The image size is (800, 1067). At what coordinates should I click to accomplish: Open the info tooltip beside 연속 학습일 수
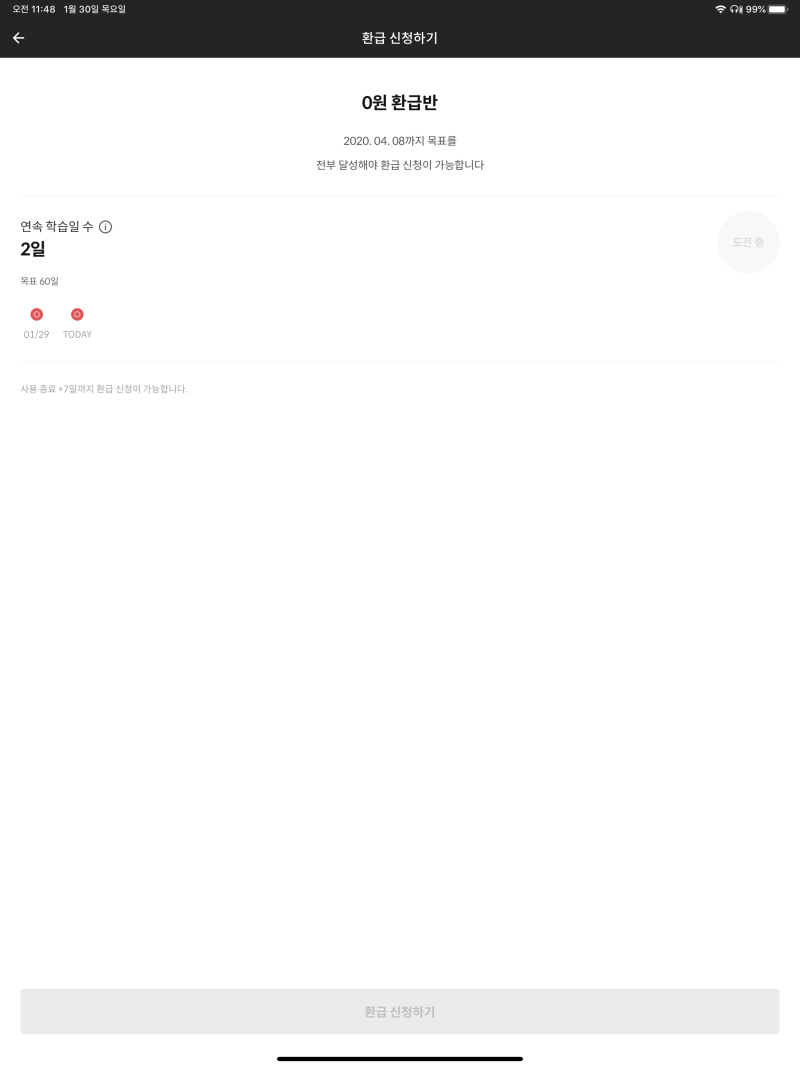click(106, 227)
